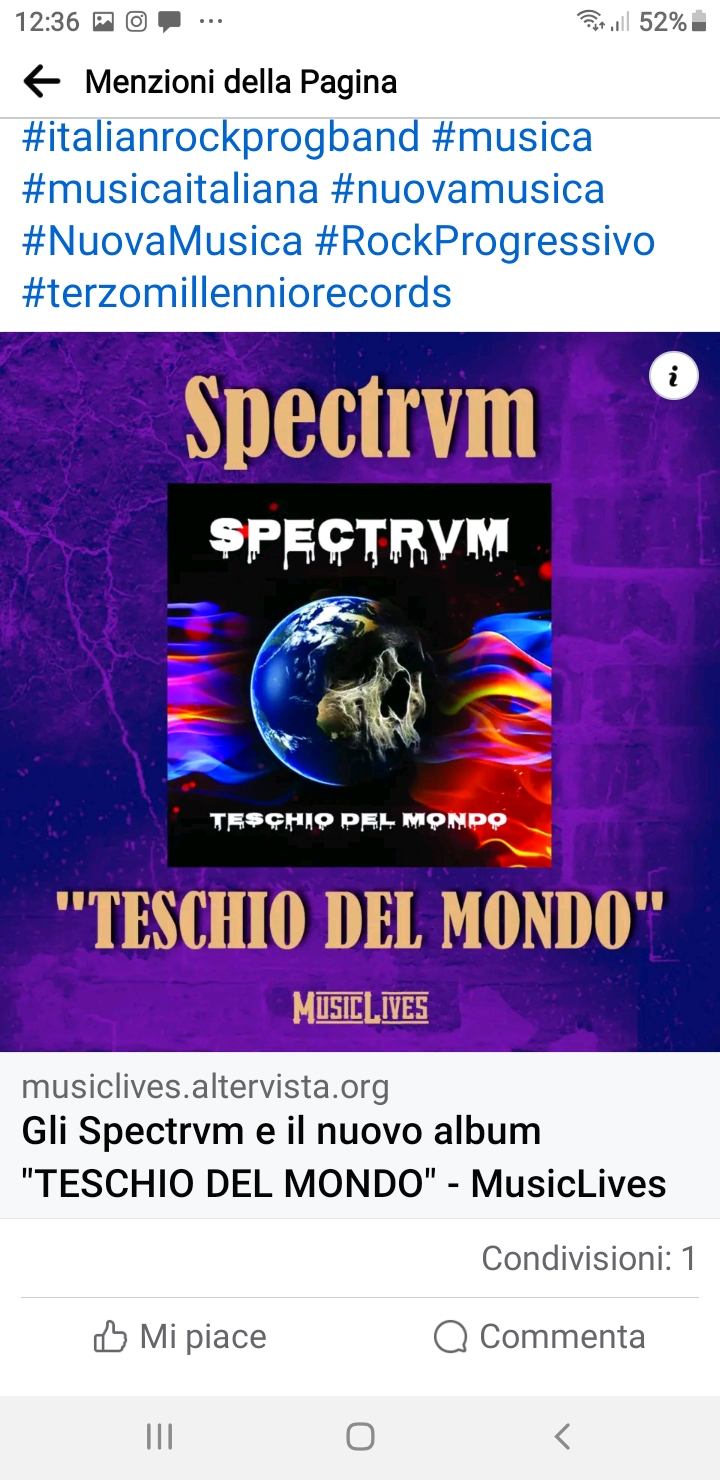Open the #musica hashtag
This screenshot has height=1480, width=720.
(512, 137)
